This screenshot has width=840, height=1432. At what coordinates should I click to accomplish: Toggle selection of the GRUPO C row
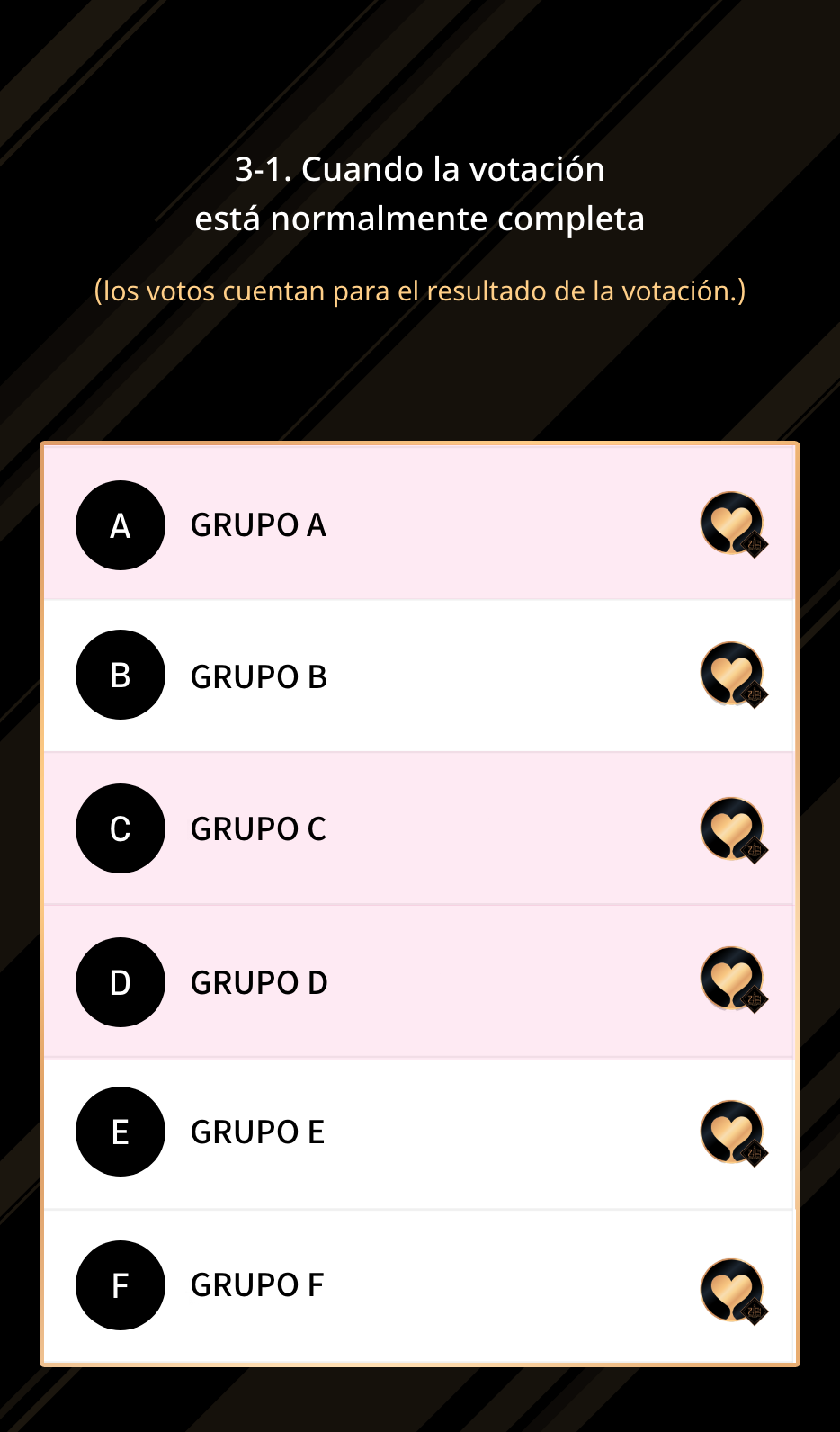pos(420,828)
